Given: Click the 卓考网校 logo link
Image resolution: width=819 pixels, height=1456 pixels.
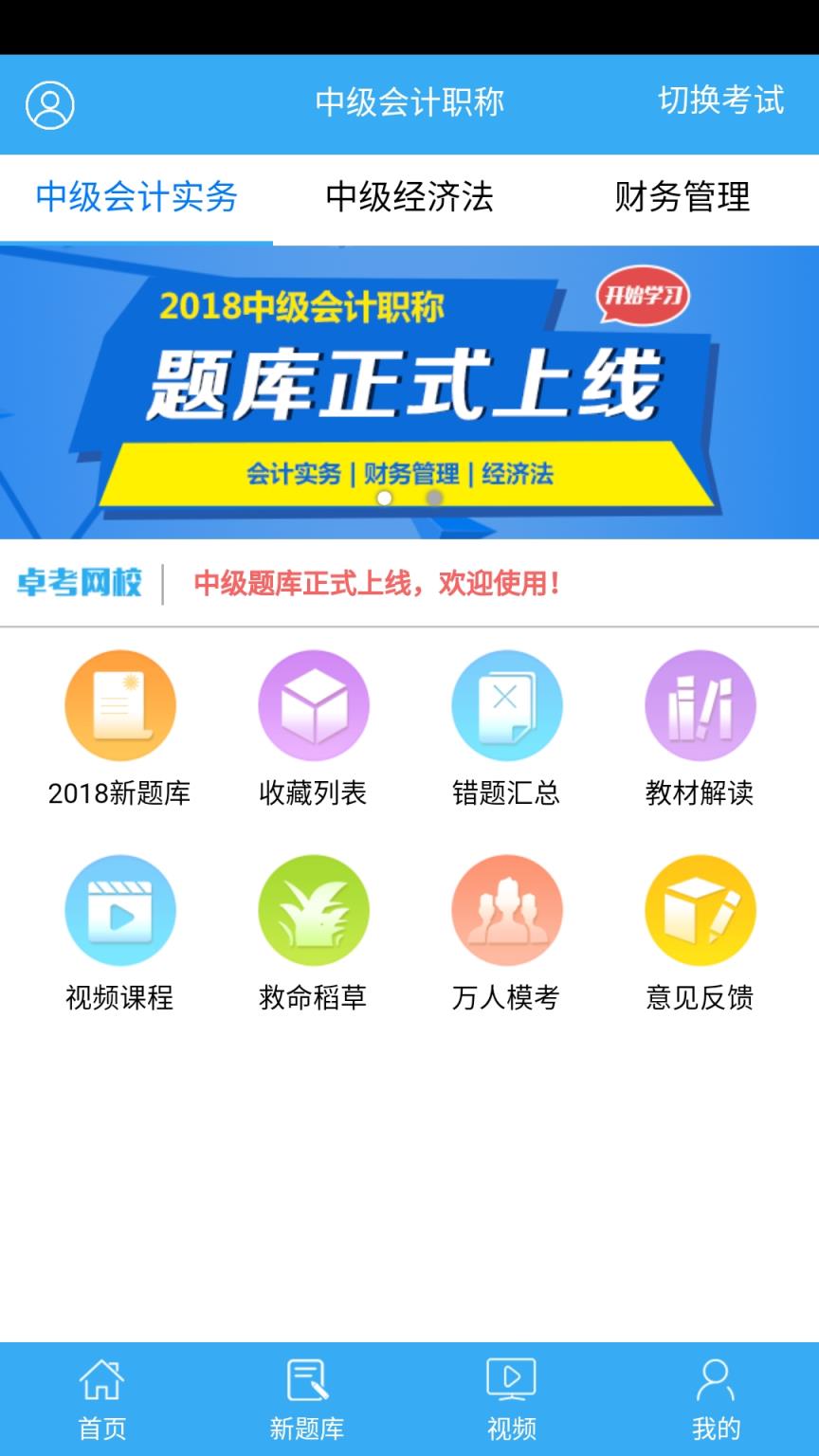Looking at the screenshot, I should click(x=79, y=584).
